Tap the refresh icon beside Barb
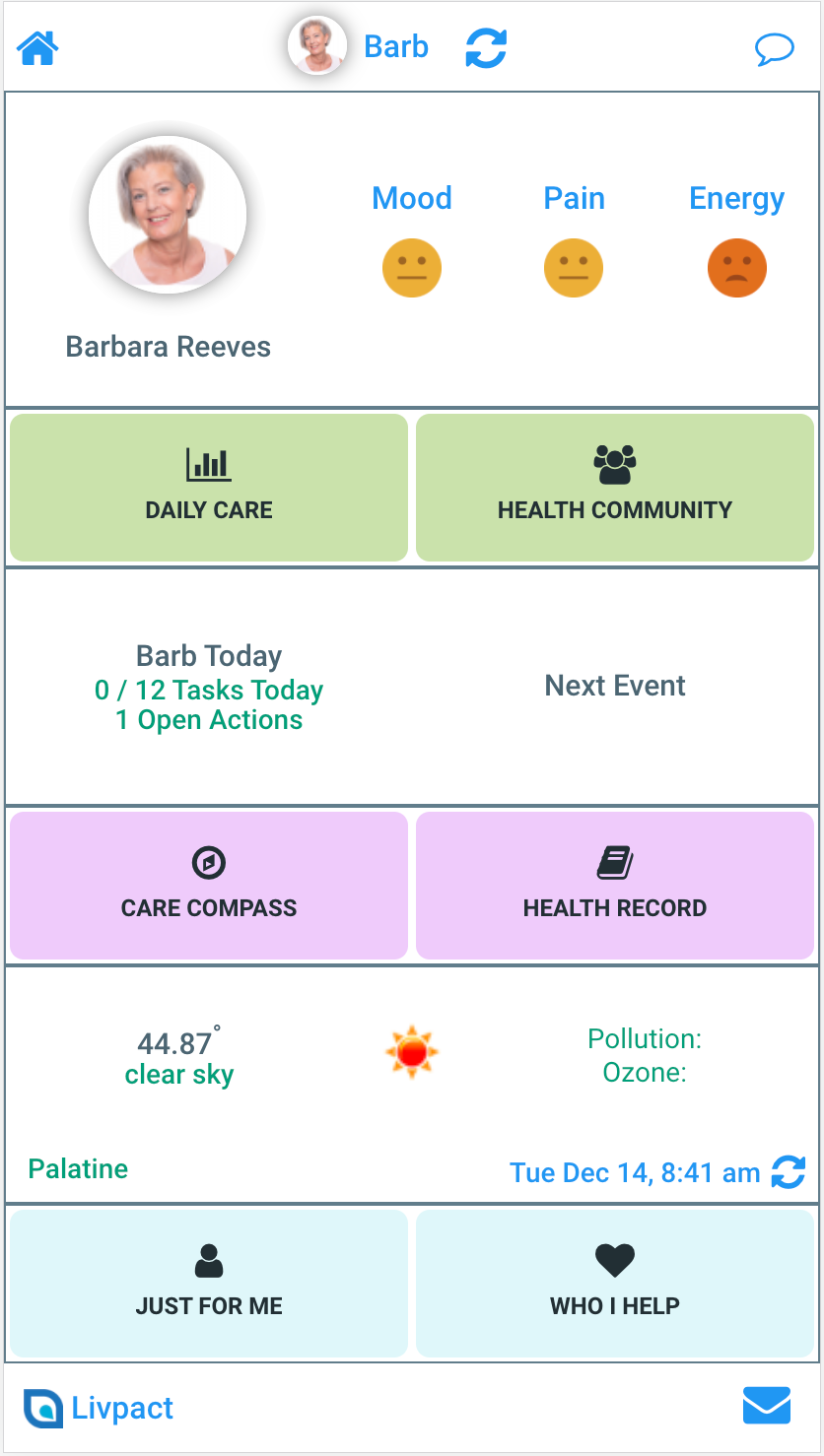This screenshot has height=1456, width=824. click(486, 47)
